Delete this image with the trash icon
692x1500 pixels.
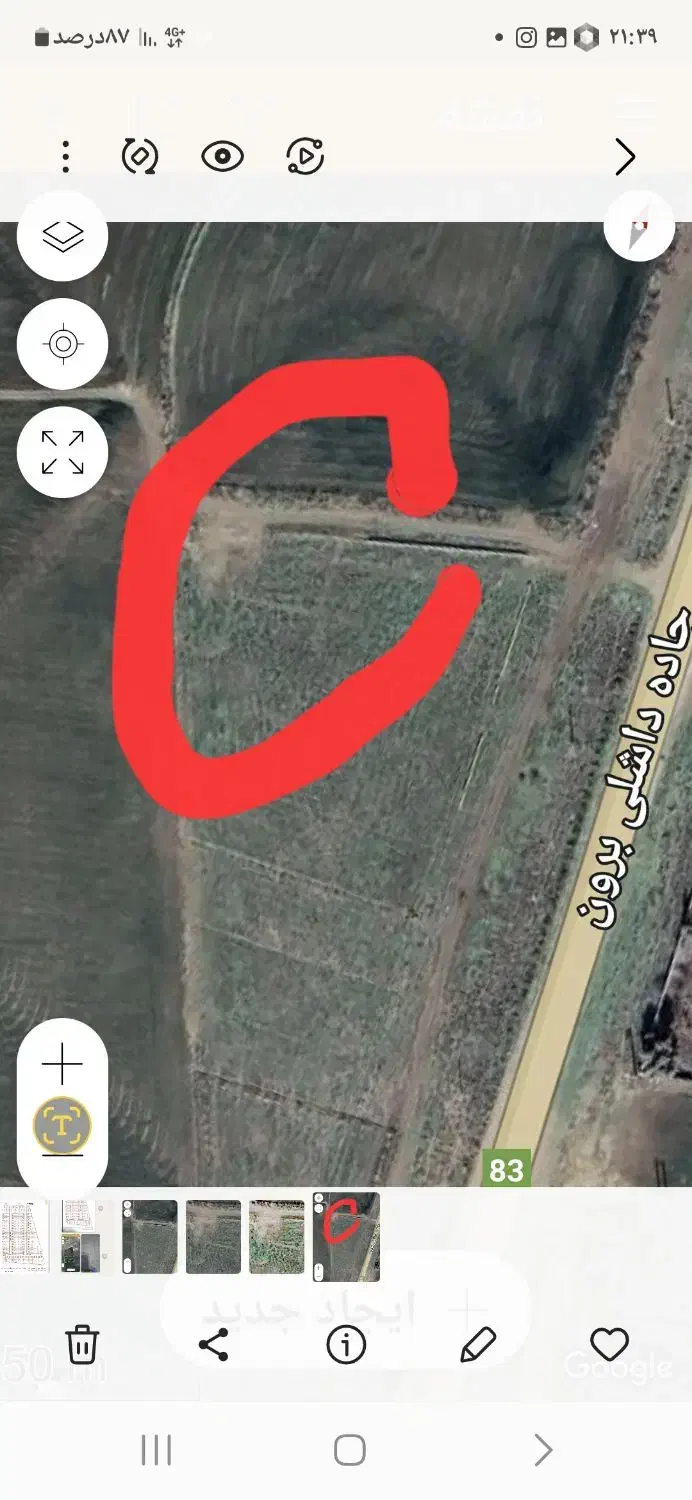pos(82,1344)
